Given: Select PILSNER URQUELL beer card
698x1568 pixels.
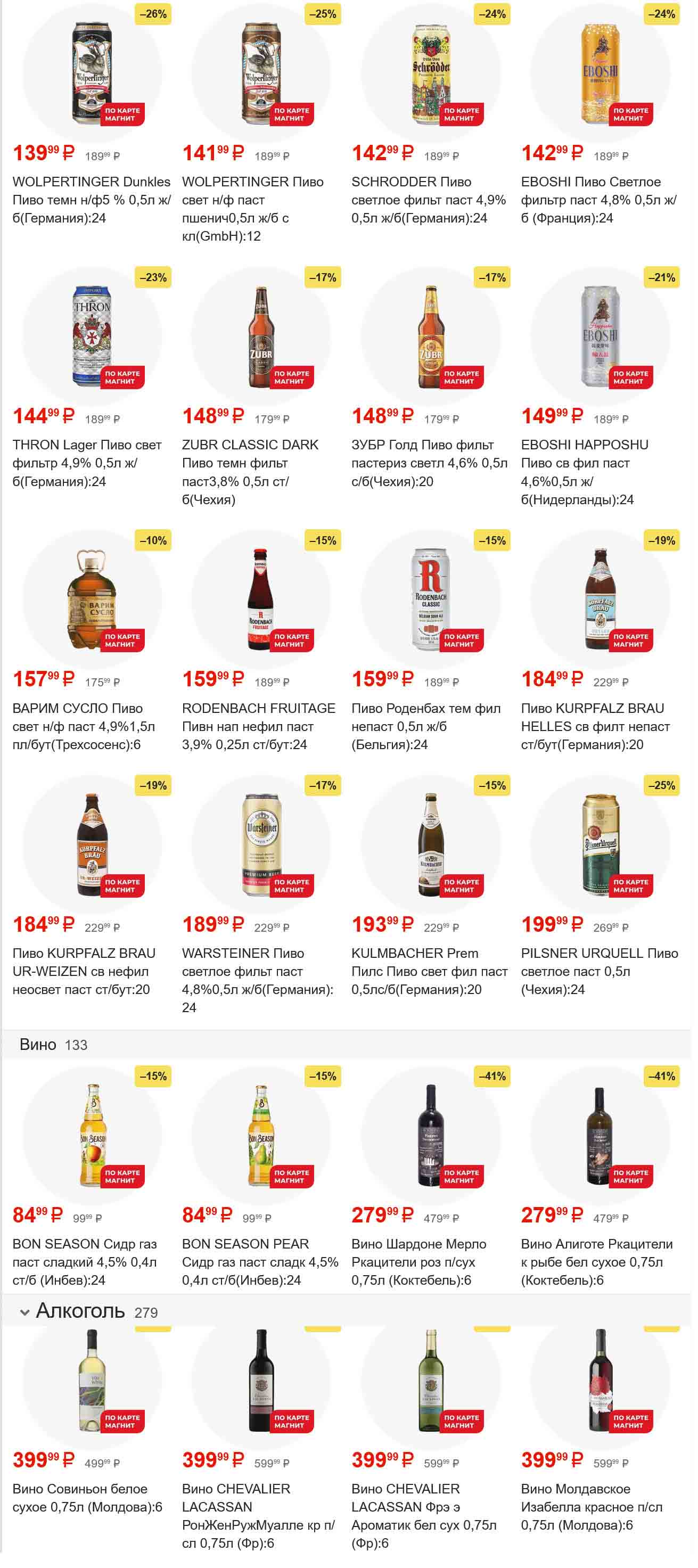Looking at the screenshot, I should (x=600, y=844).
